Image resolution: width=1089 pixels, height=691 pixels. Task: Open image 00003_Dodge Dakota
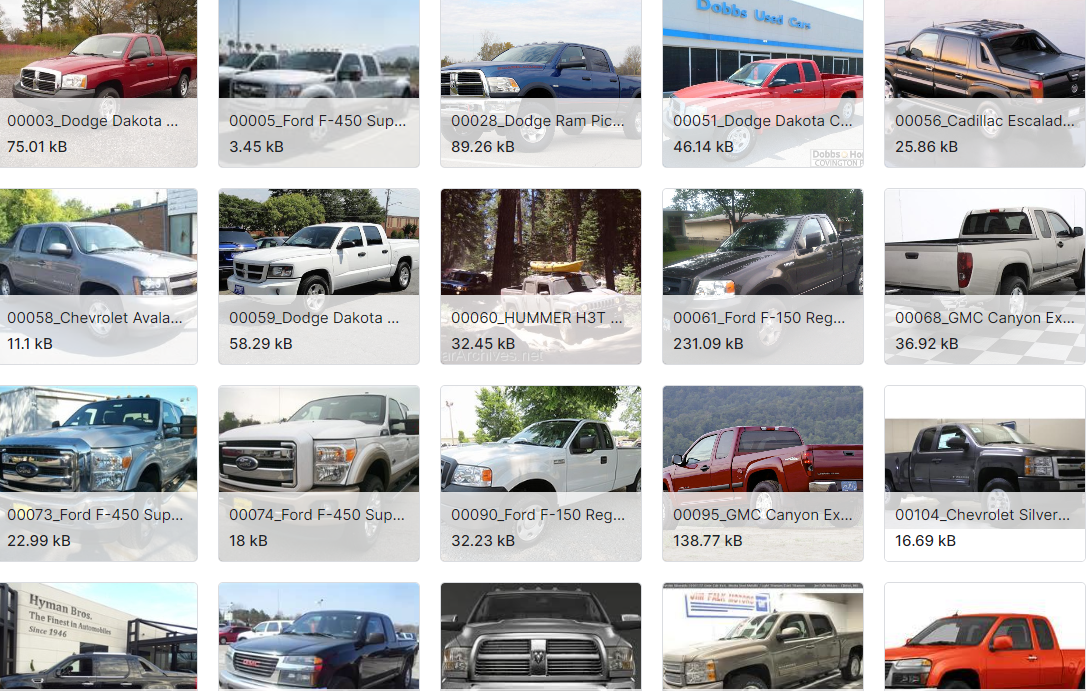pyautogui.click(x=98, y=60)
